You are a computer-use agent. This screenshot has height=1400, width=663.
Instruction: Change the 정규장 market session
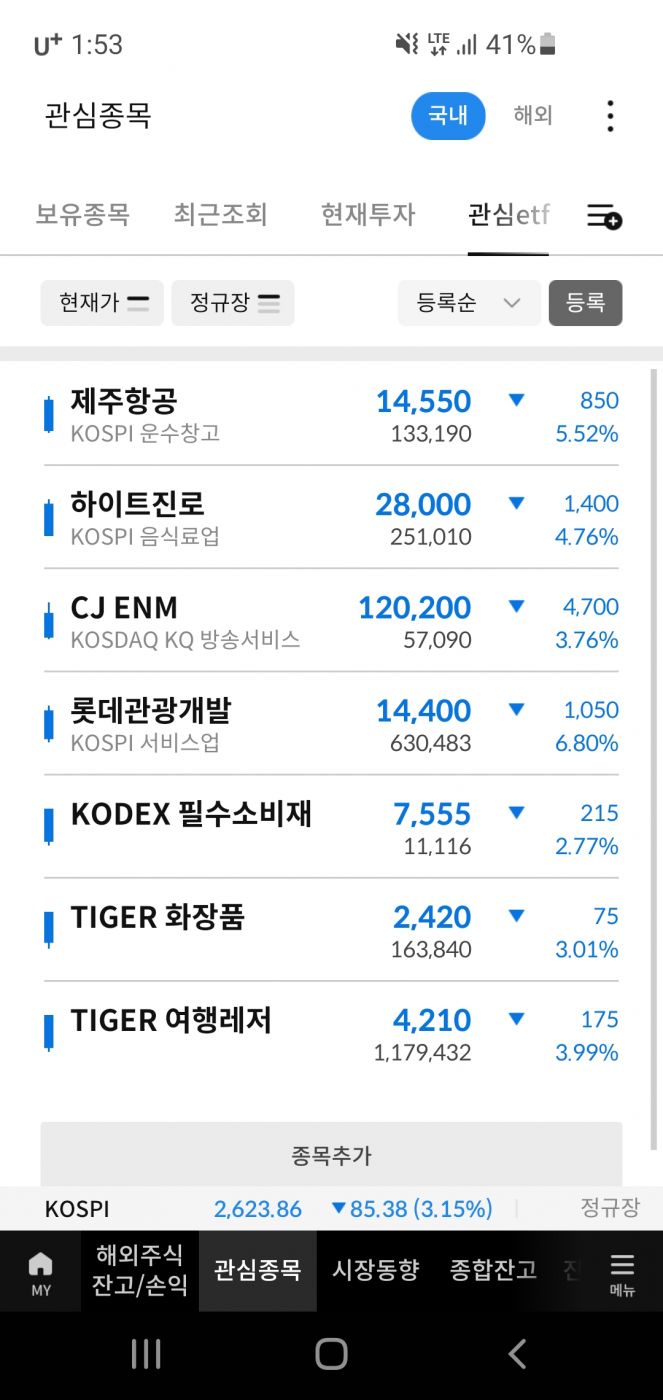(x=233, y=303)
